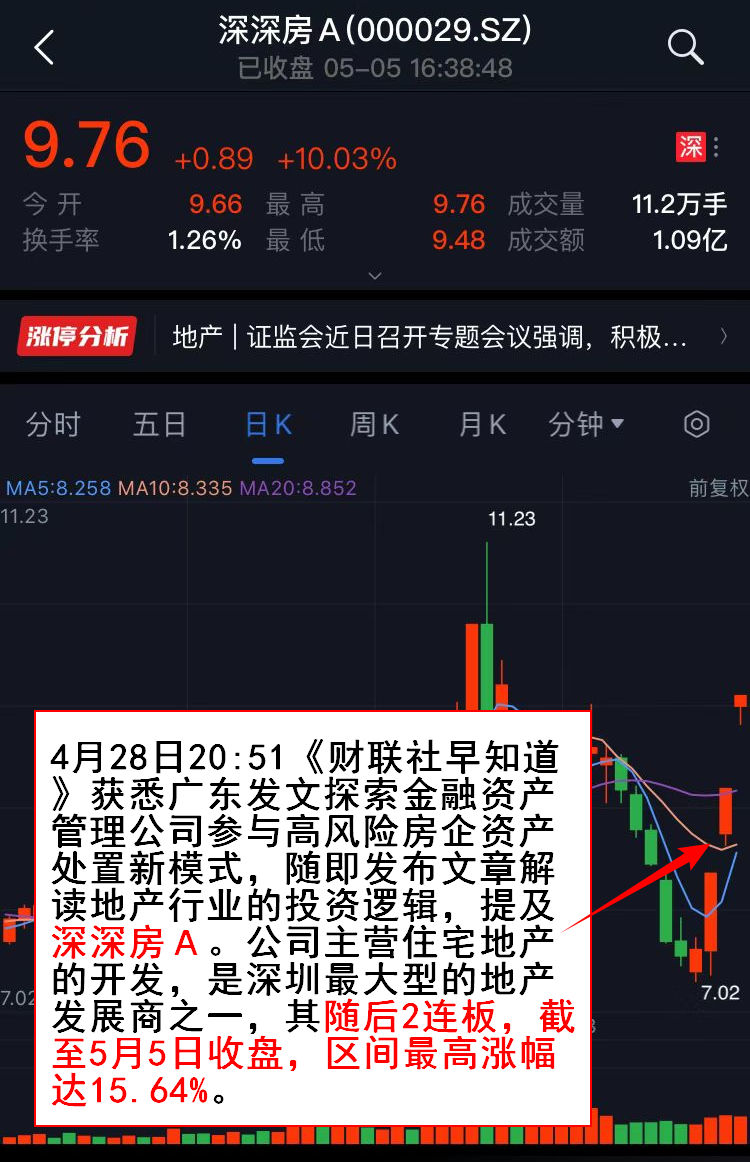Open the 分钟 interval dropdown
The image size is (750, 1162).
[x=586, y=425]
